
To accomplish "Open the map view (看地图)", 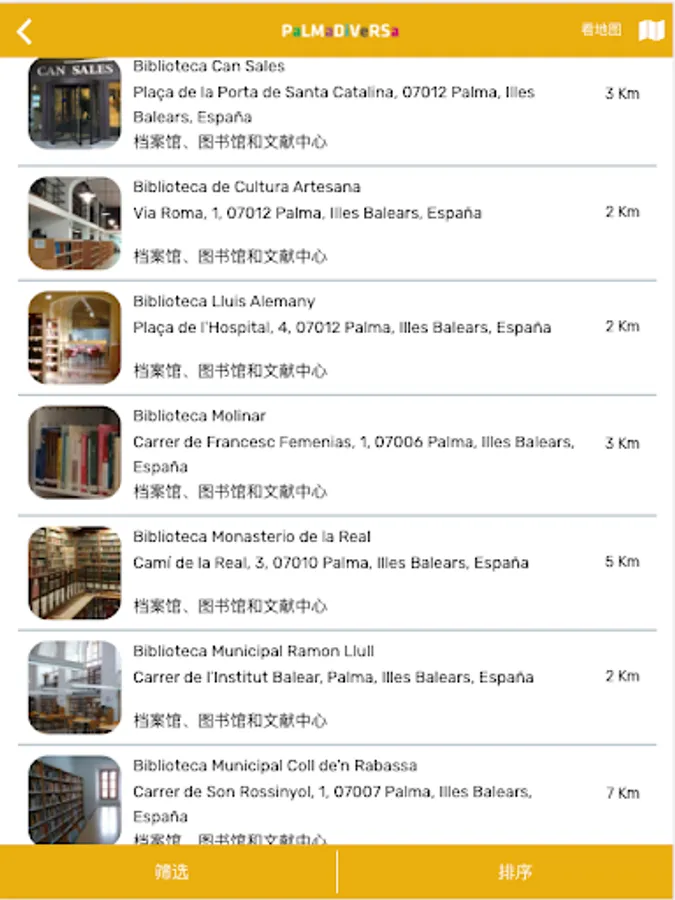I will 622,31.
